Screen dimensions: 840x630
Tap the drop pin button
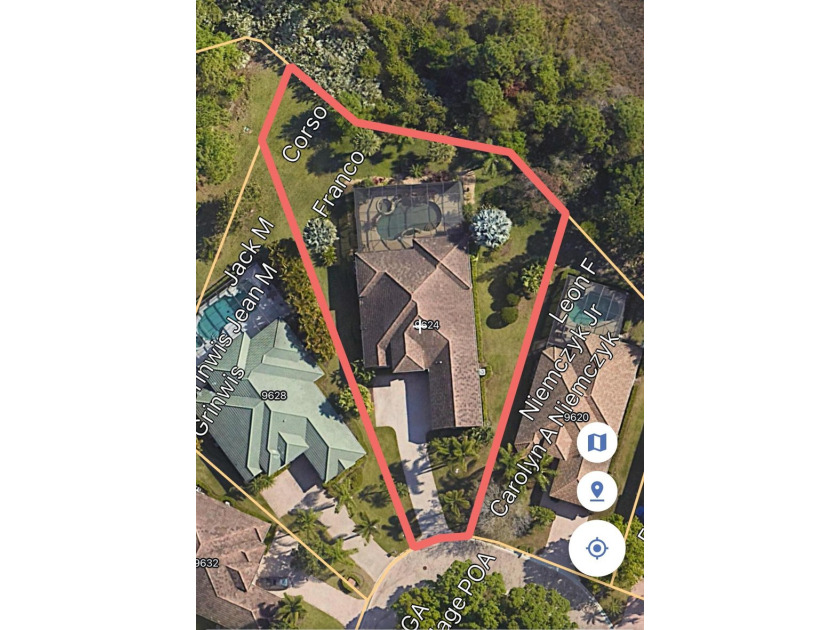click(597, 491)
